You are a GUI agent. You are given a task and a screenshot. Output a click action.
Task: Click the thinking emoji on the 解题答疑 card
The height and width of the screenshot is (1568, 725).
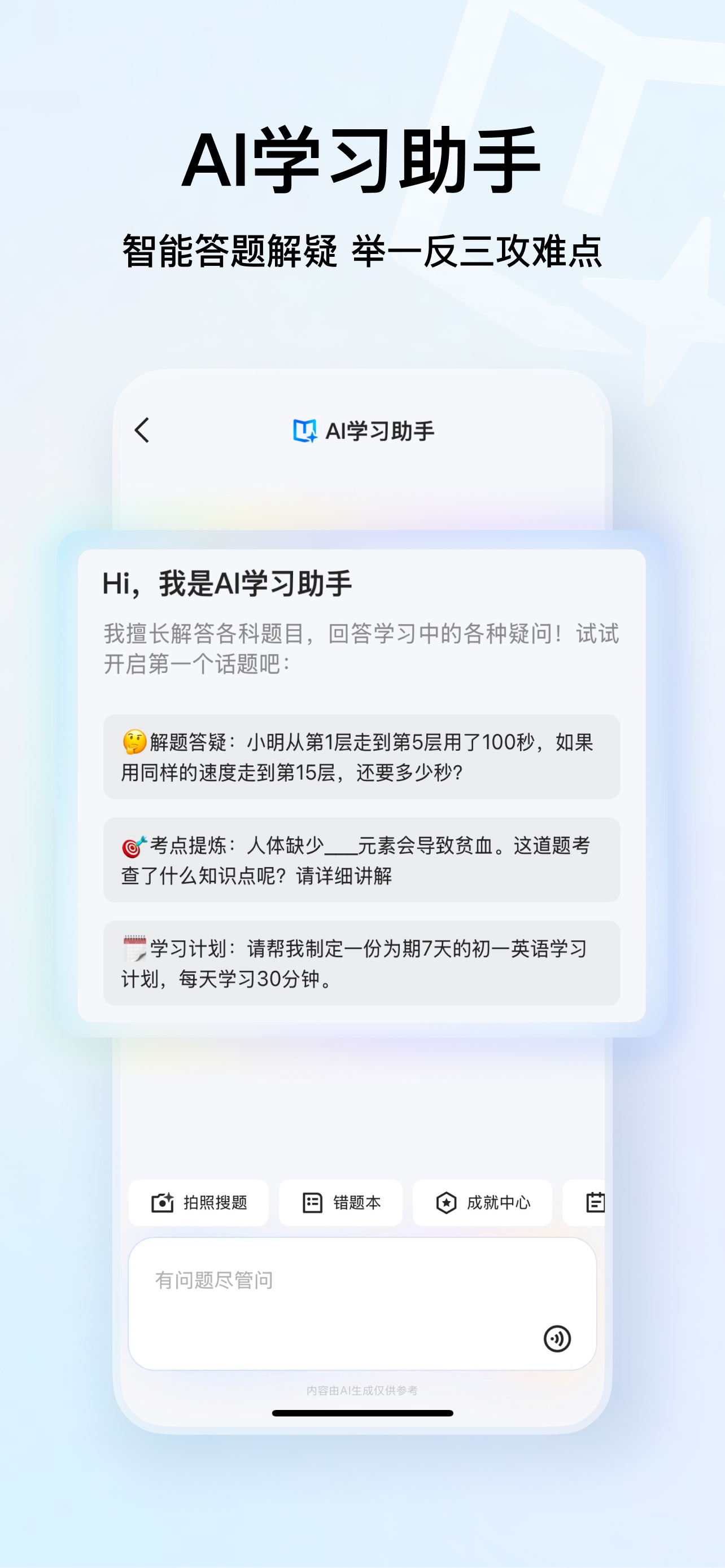click(133, 742)
